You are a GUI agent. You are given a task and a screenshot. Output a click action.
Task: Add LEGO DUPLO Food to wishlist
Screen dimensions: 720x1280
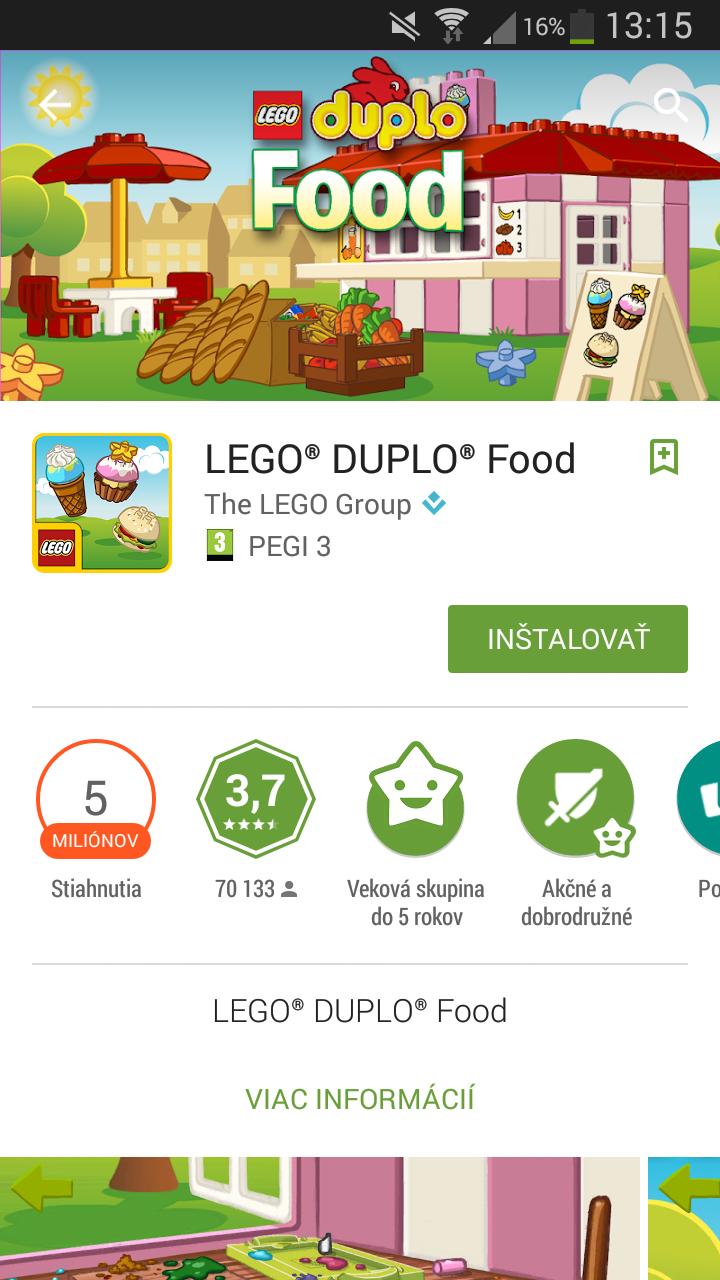tap(664, 457)
